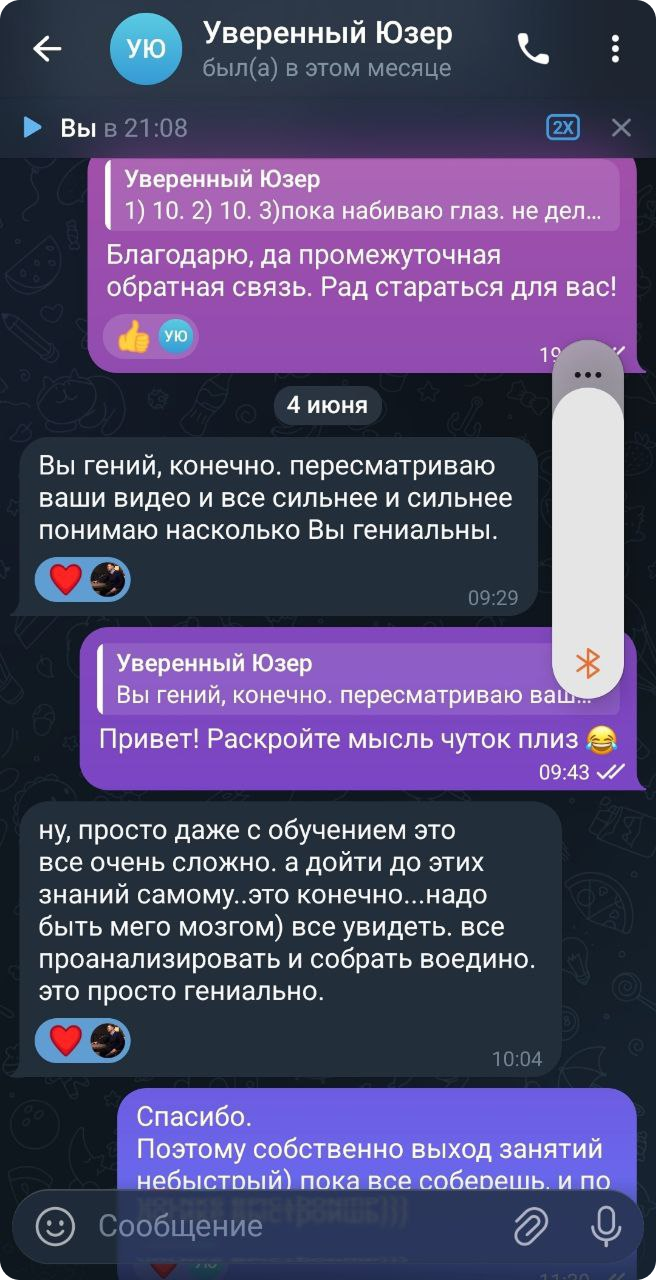This screenshot has height=1280, width=656.
Task: Start a voice call with Уверенный Юзер
Action: [532, 49]
